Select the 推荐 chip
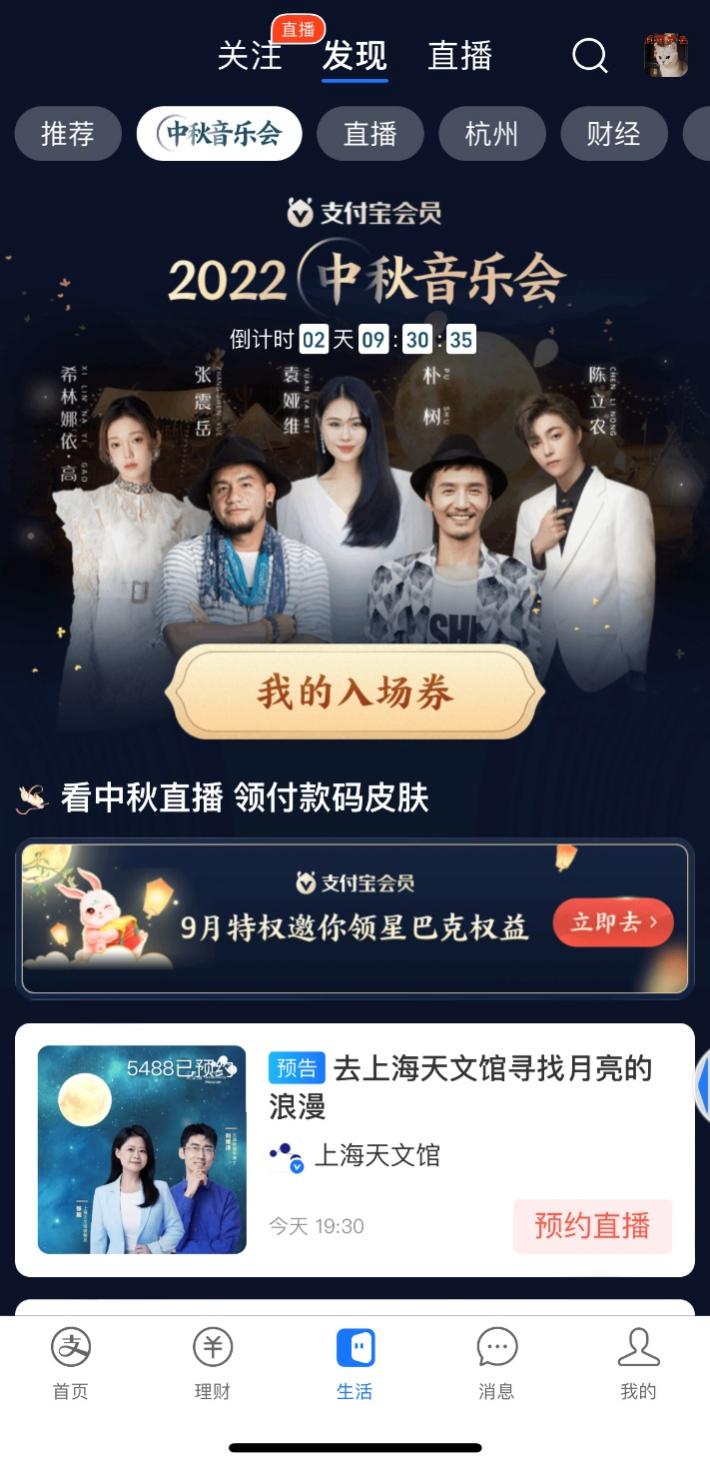The image size is (710, 1467). 67,134
